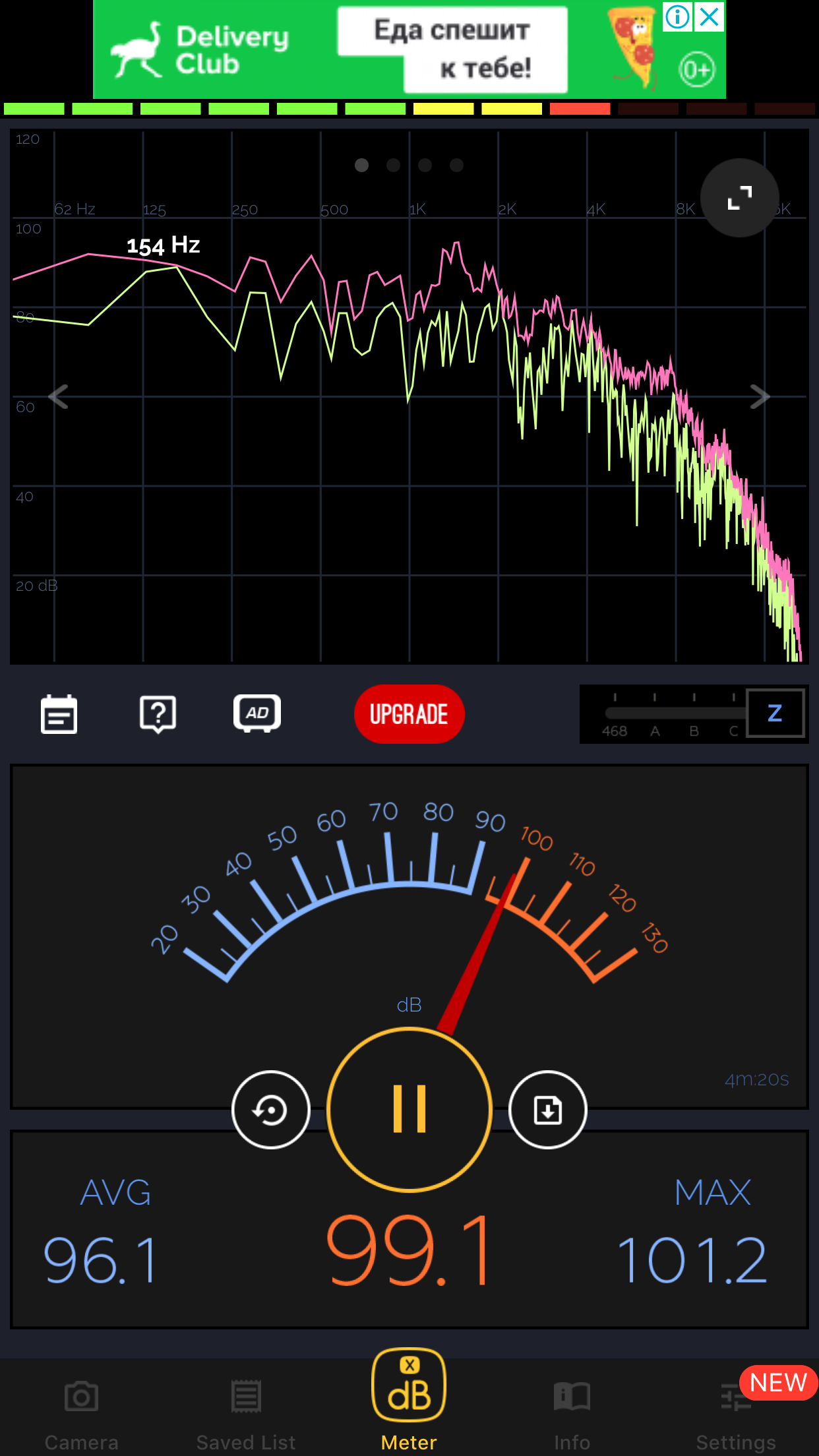The width and height of the screenshot is (819, 1456).
Task: Pause the sound measurement
Action: click(x=409, y=1109)
